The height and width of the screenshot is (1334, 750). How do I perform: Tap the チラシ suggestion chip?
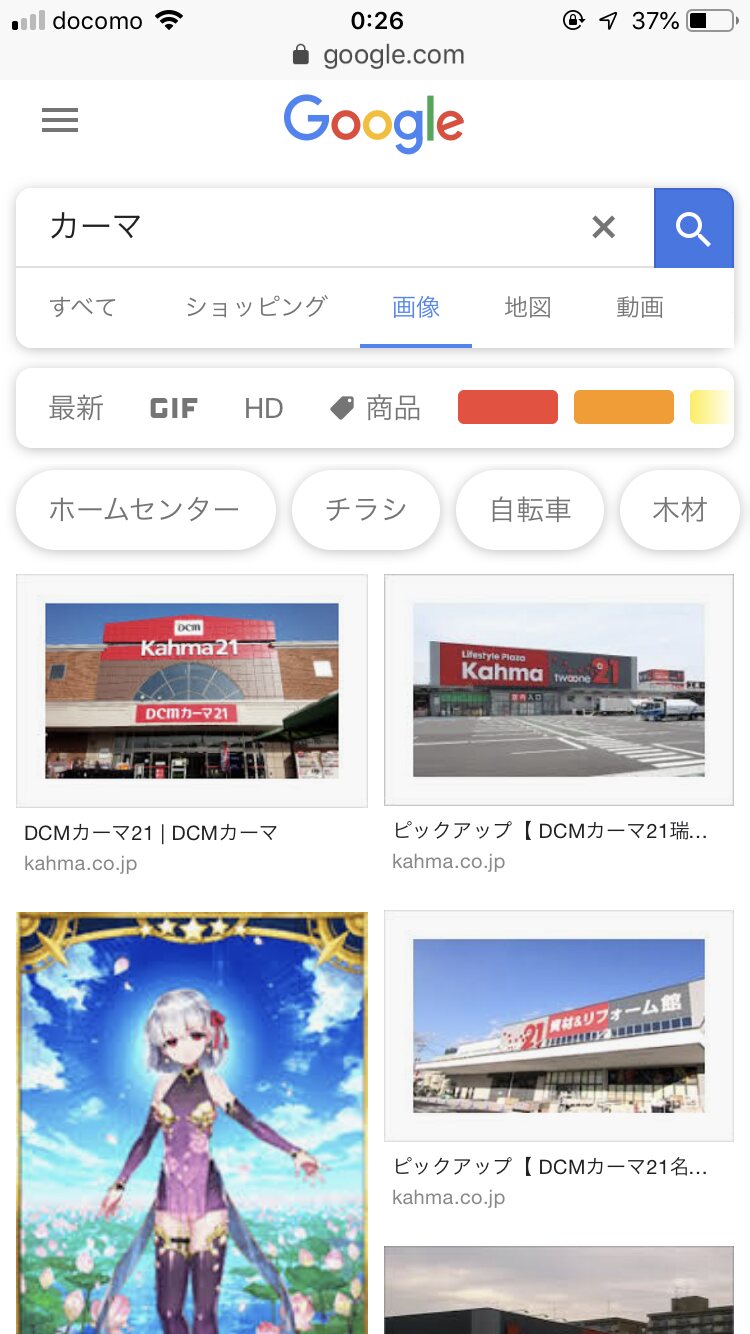tap(366, 510)
